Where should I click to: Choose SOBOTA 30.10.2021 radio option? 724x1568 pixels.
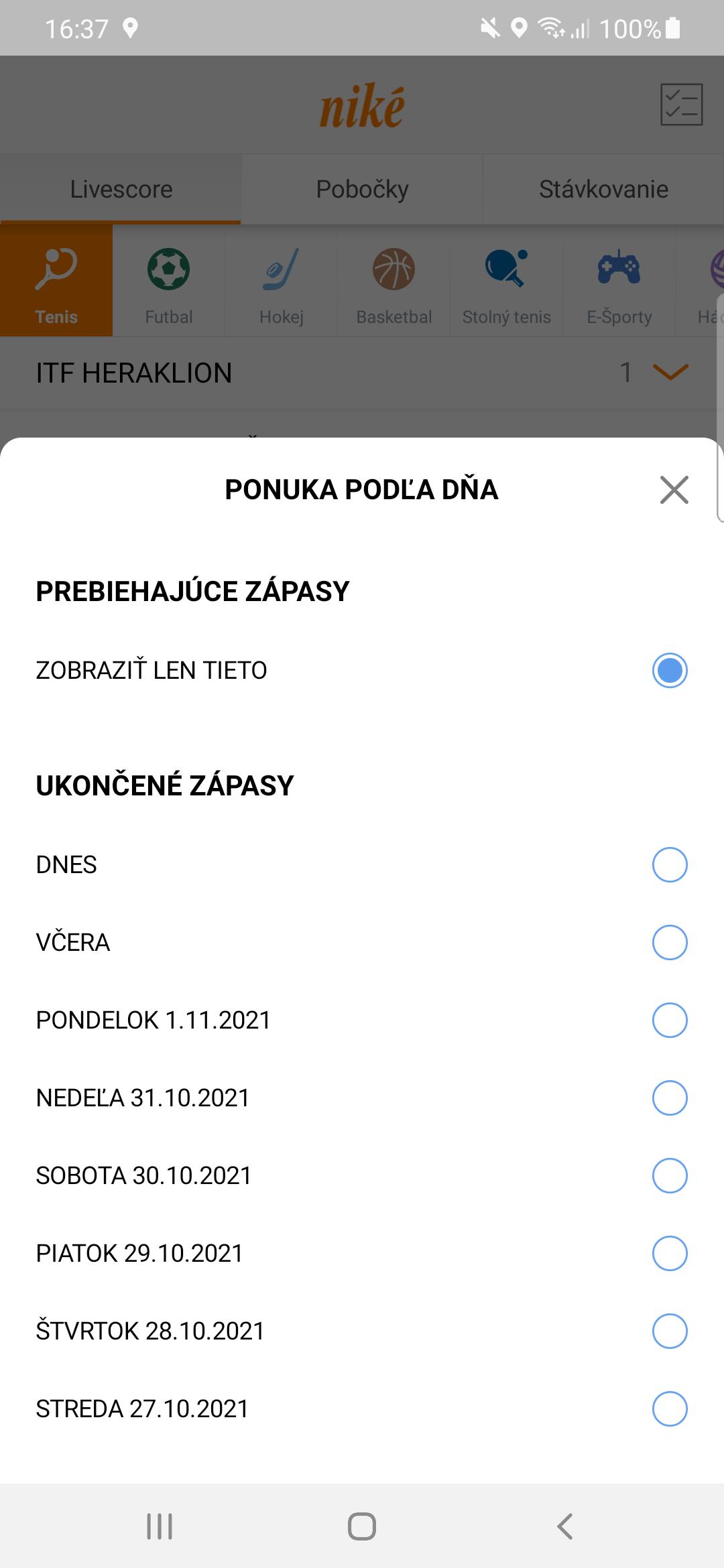point(670,1175)
